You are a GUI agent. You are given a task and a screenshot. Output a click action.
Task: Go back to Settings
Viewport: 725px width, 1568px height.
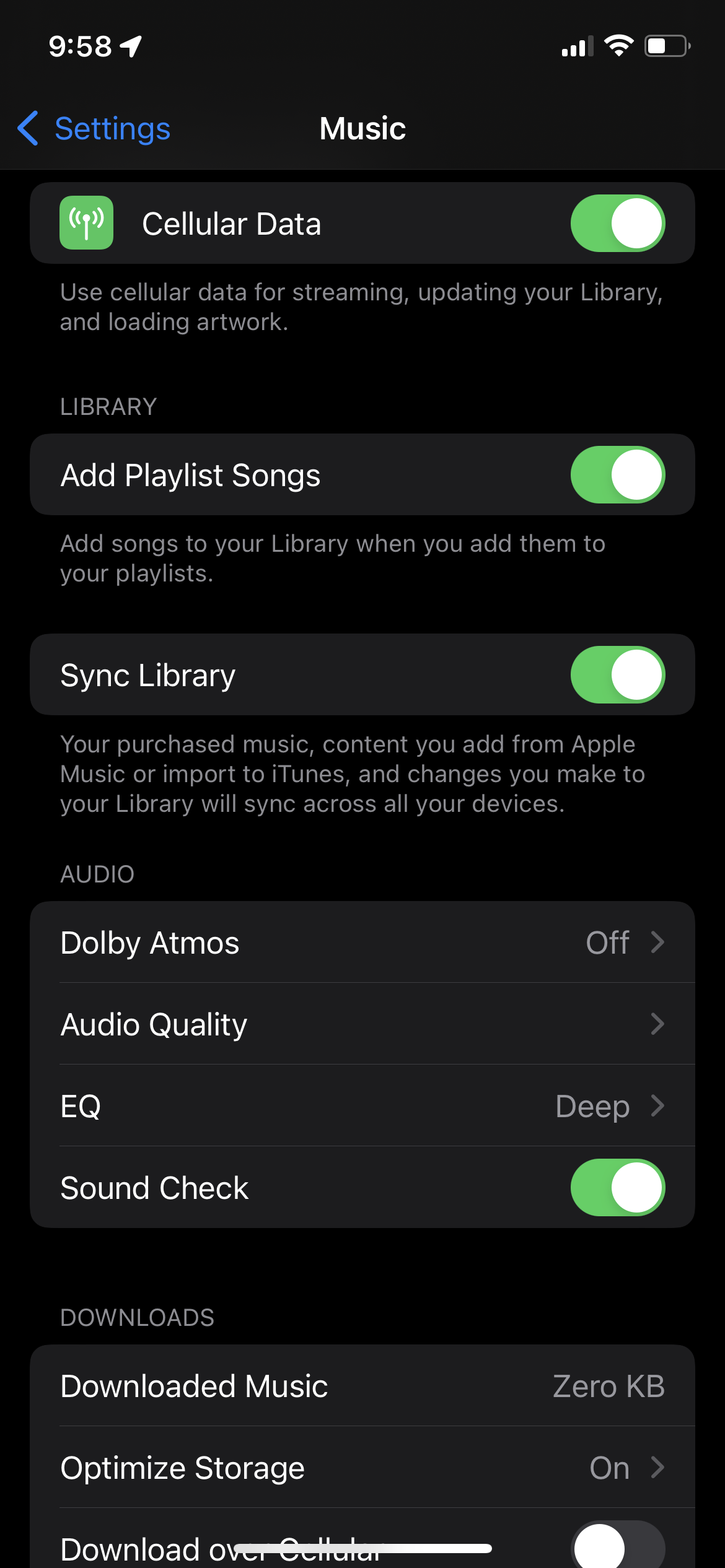pyautogui.click(x=94, y=129)
